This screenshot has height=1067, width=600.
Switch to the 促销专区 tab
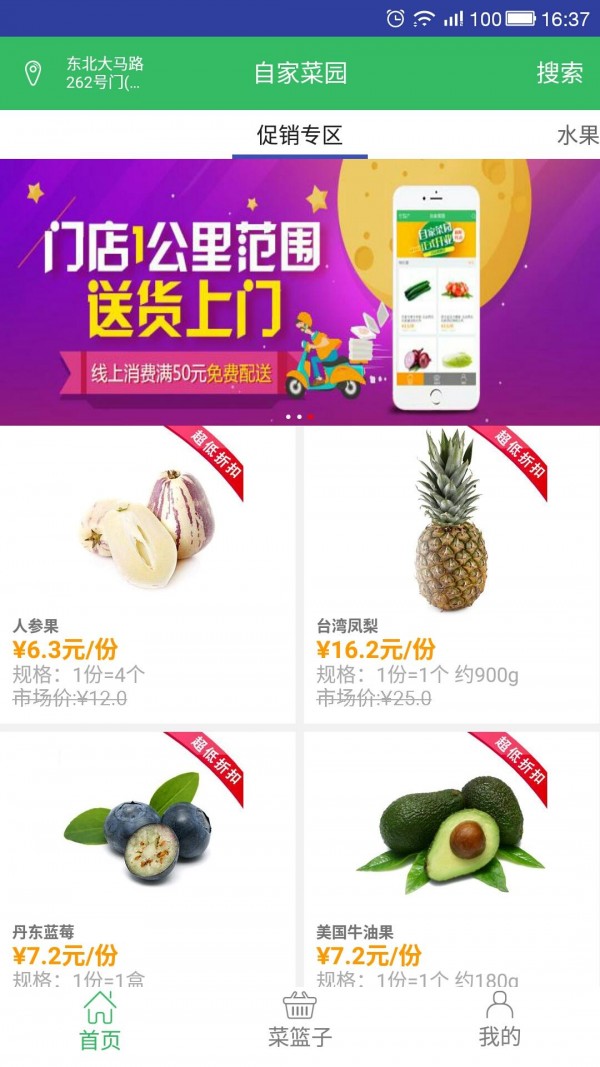(x=300, y=135)
